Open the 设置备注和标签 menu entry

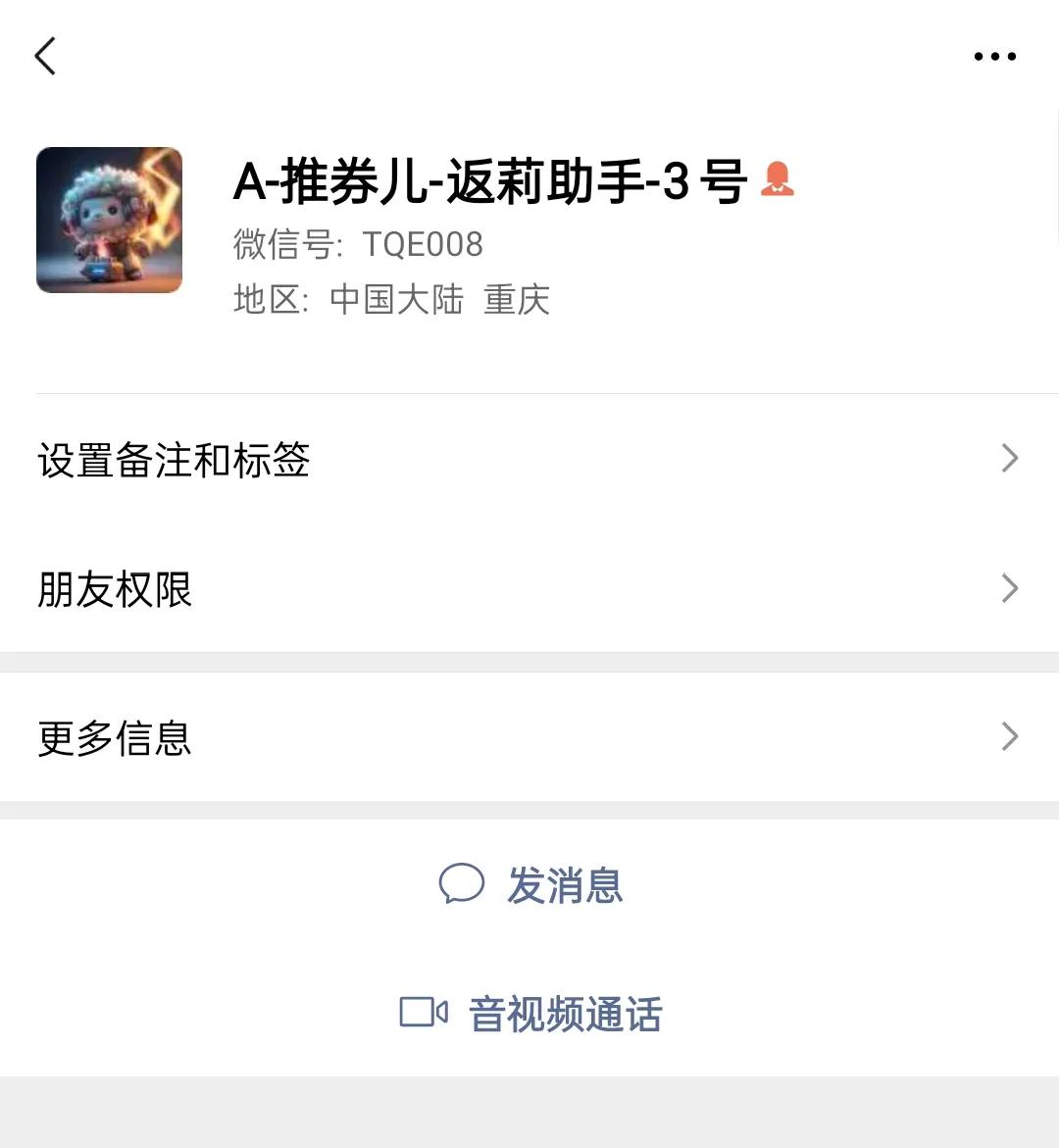[x=174, y=459]
